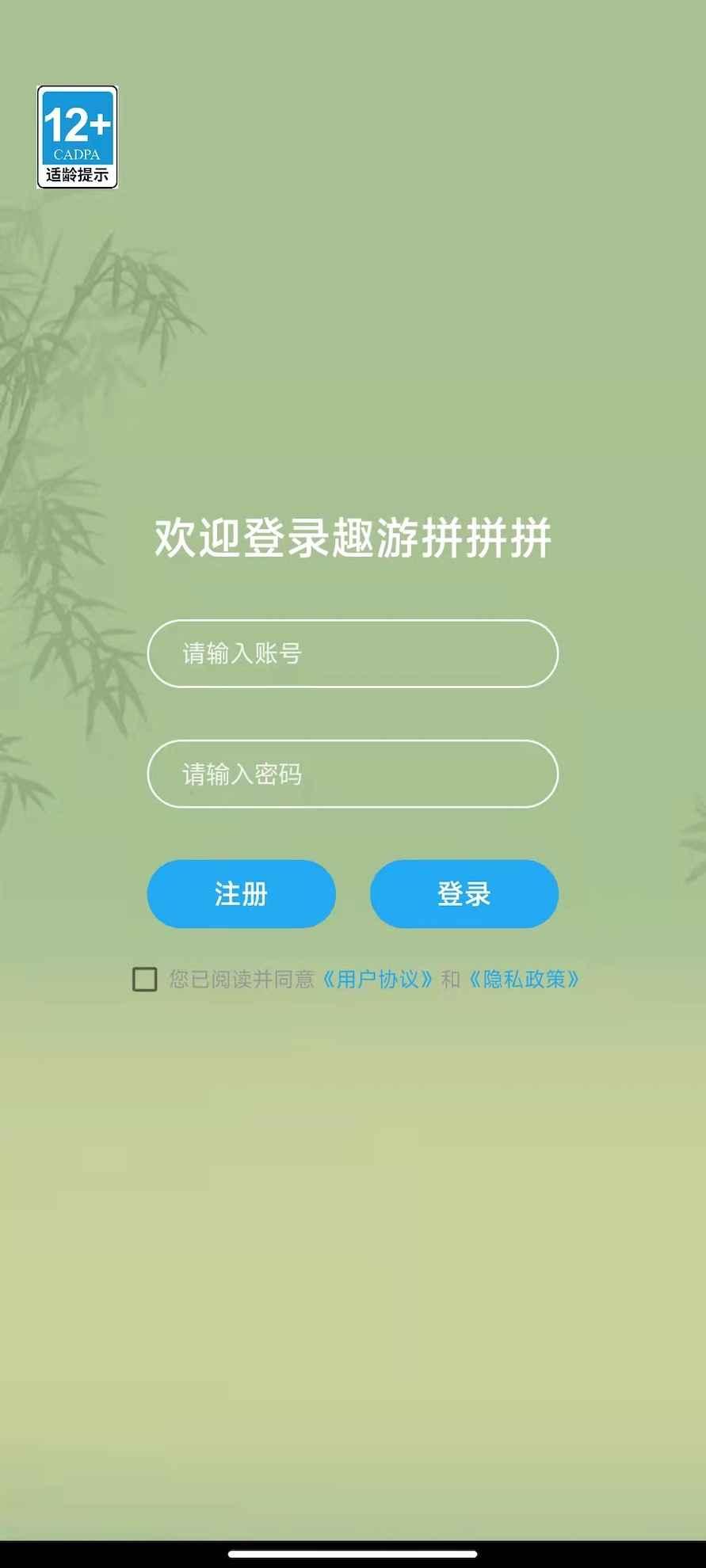Open the 12+ CADPA age rating notice

click(78, 137)
